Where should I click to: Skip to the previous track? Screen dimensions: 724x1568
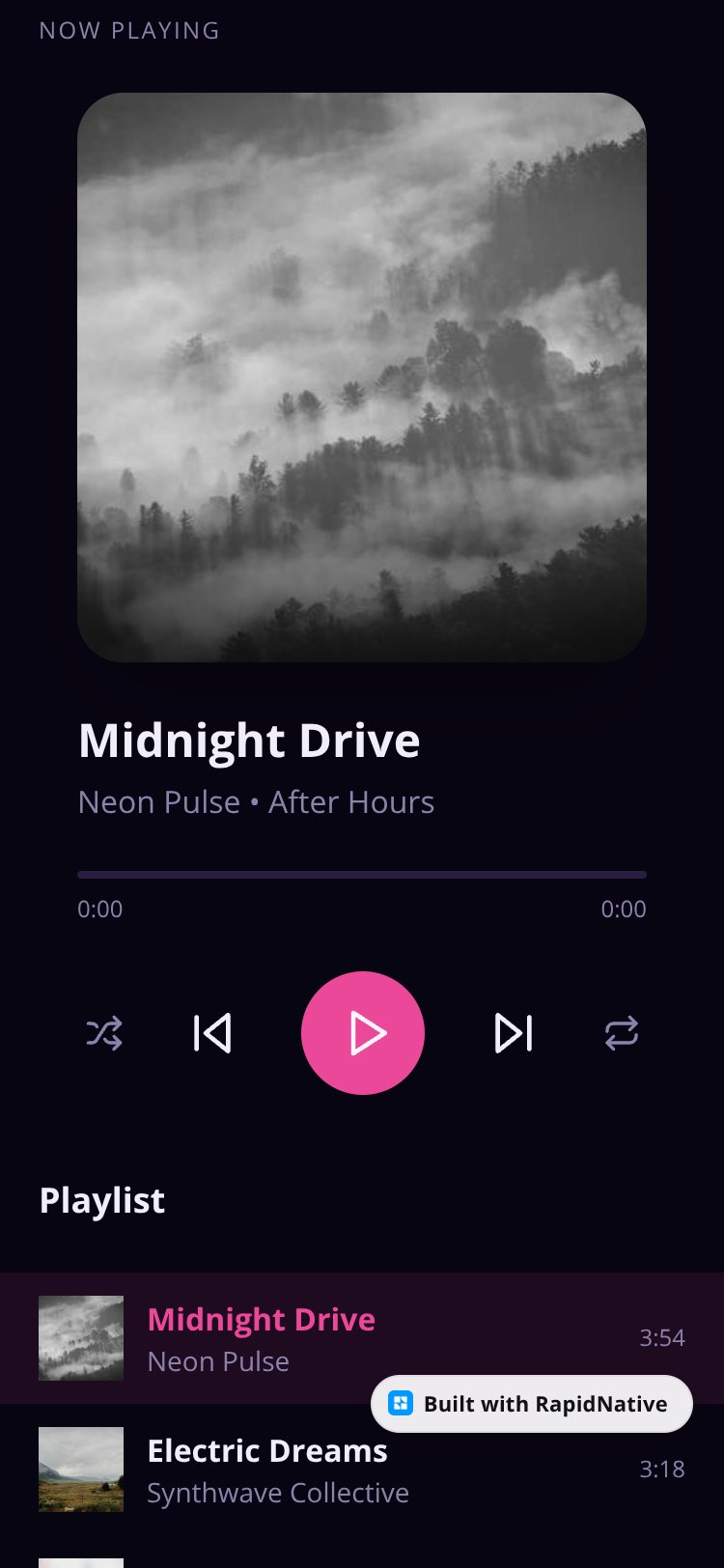(x=212, y=1033)
